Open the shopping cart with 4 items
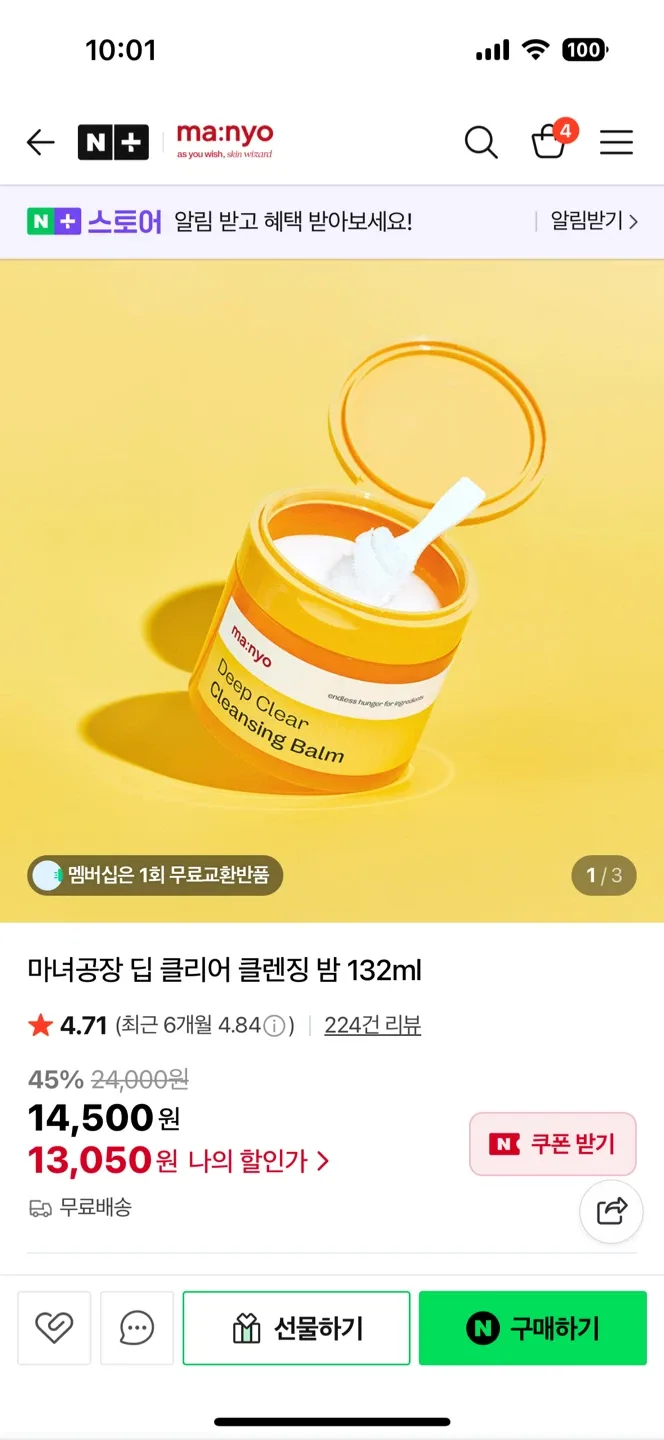664x1440 pixels. pos(550,142)
